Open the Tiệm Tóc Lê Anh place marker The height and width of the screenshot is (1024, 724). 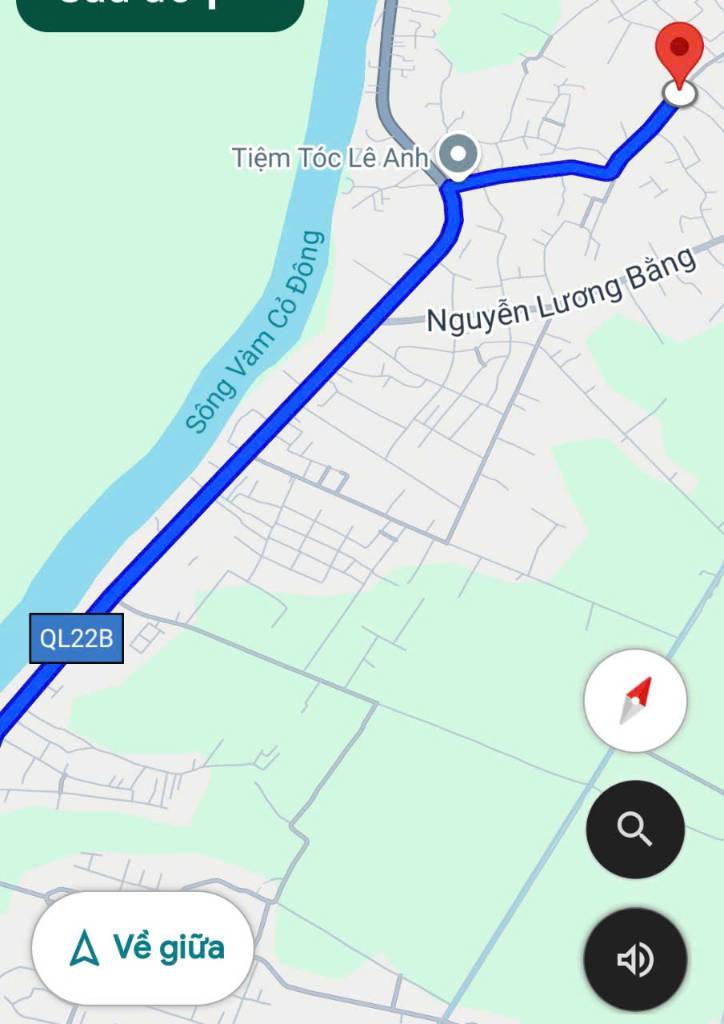coord(459,155)
